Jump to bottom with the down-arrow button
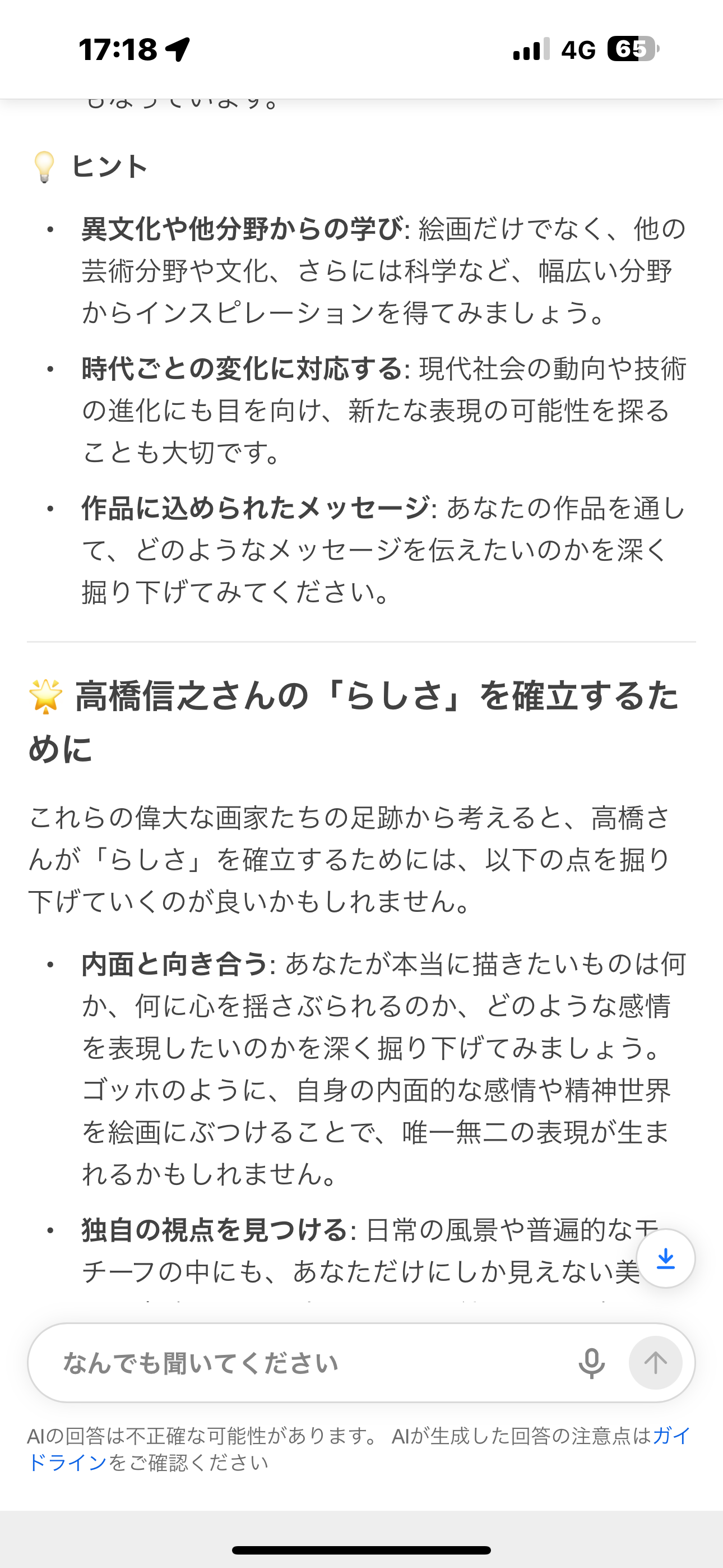 tap(666, 1258)
